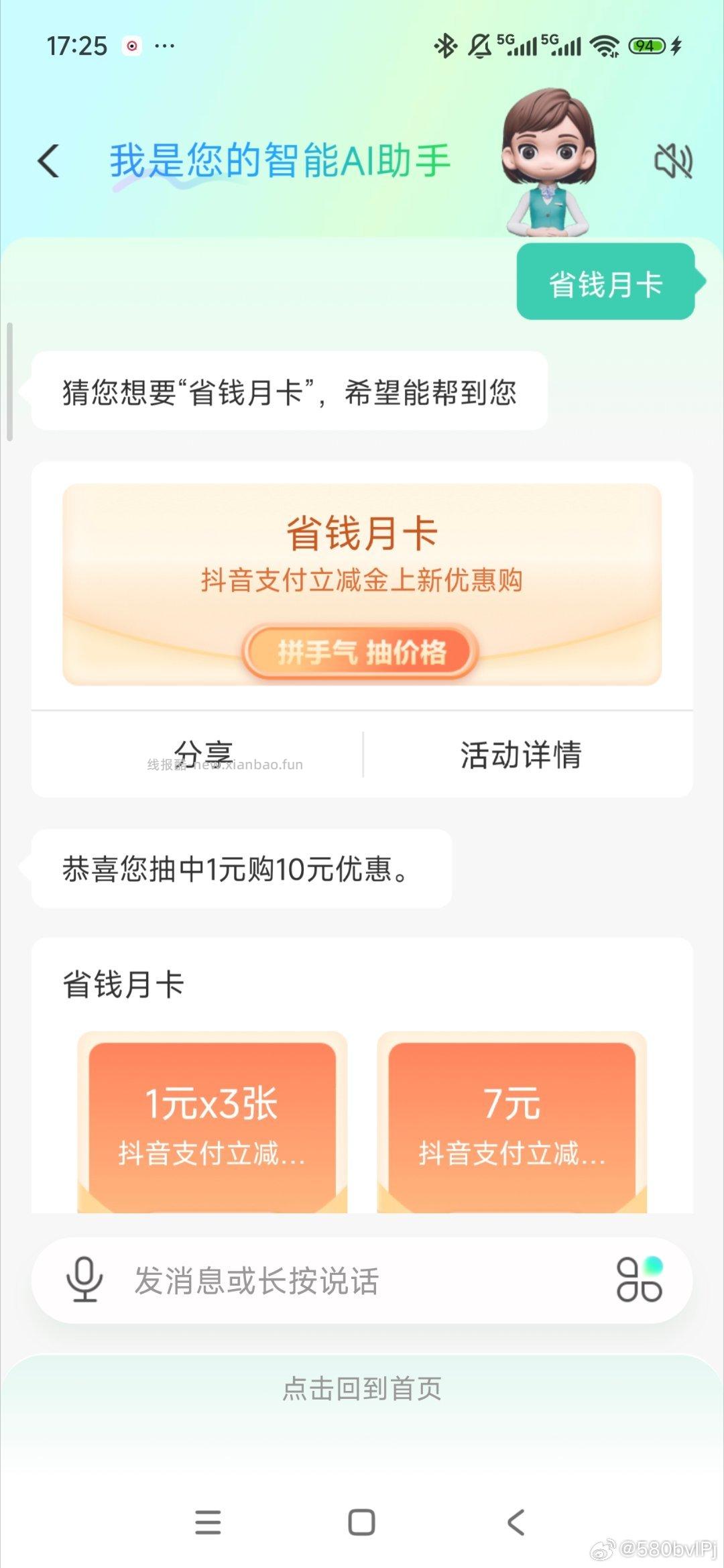Image resolution: width=724 pixels, height=1568 pixels.
Task: Tap 点击回到首页 to return home
Action: click(x=362, y=1390)
